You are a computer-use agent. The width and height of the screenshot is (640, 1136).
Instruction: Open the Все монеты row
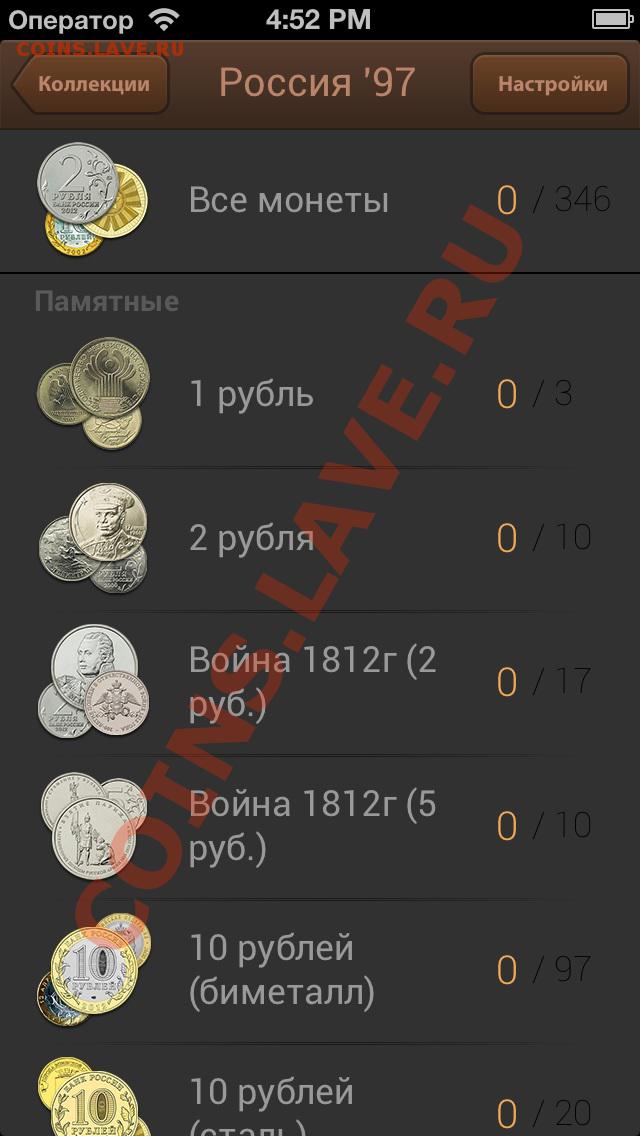[x=320, y=201]
